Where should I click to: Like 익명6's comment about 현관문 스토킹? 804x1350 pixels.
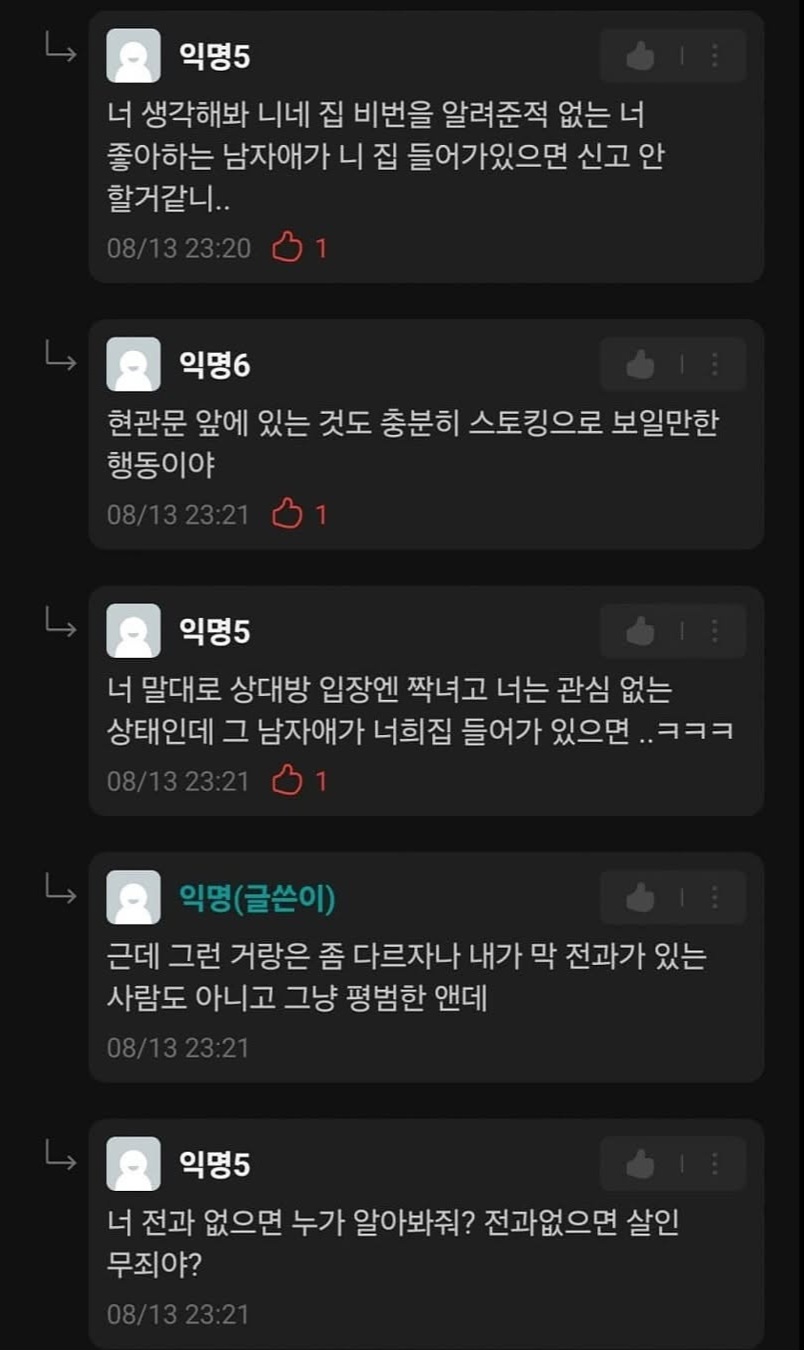(x=640, y=365)
